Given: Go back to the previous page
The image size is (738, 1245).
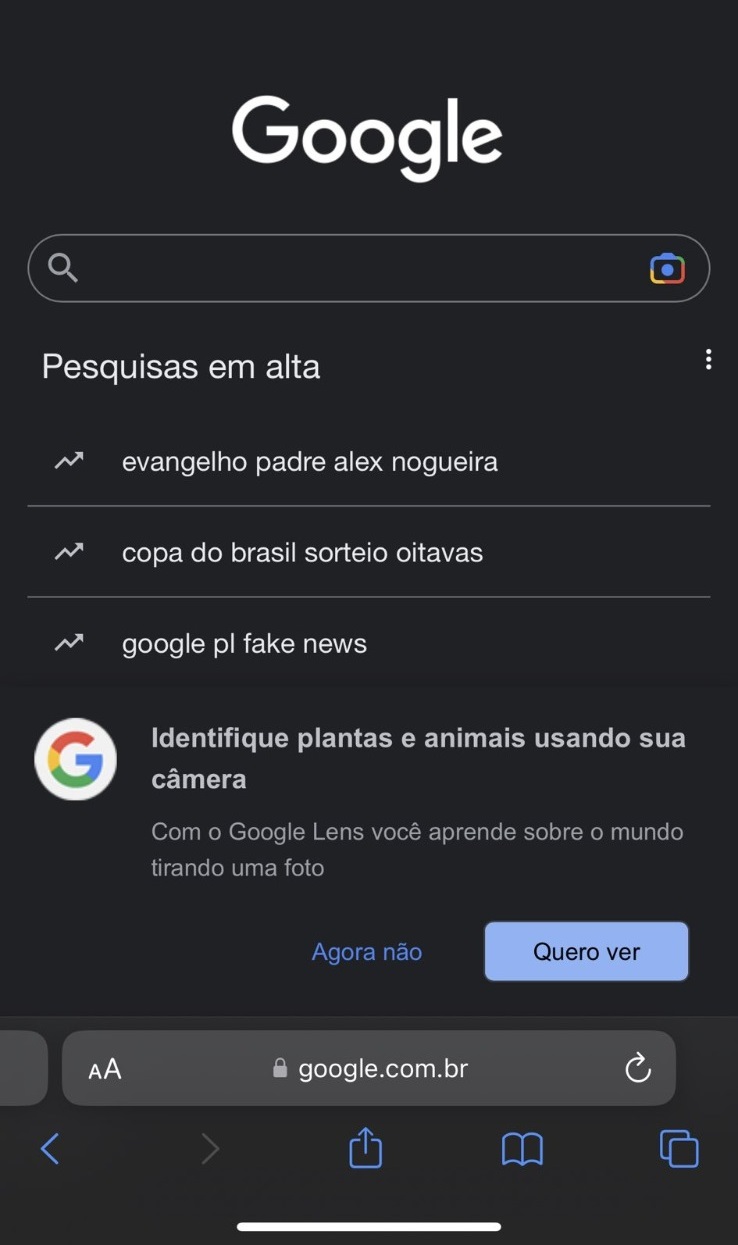Looking at the screenshot, I should (50, 1149).
